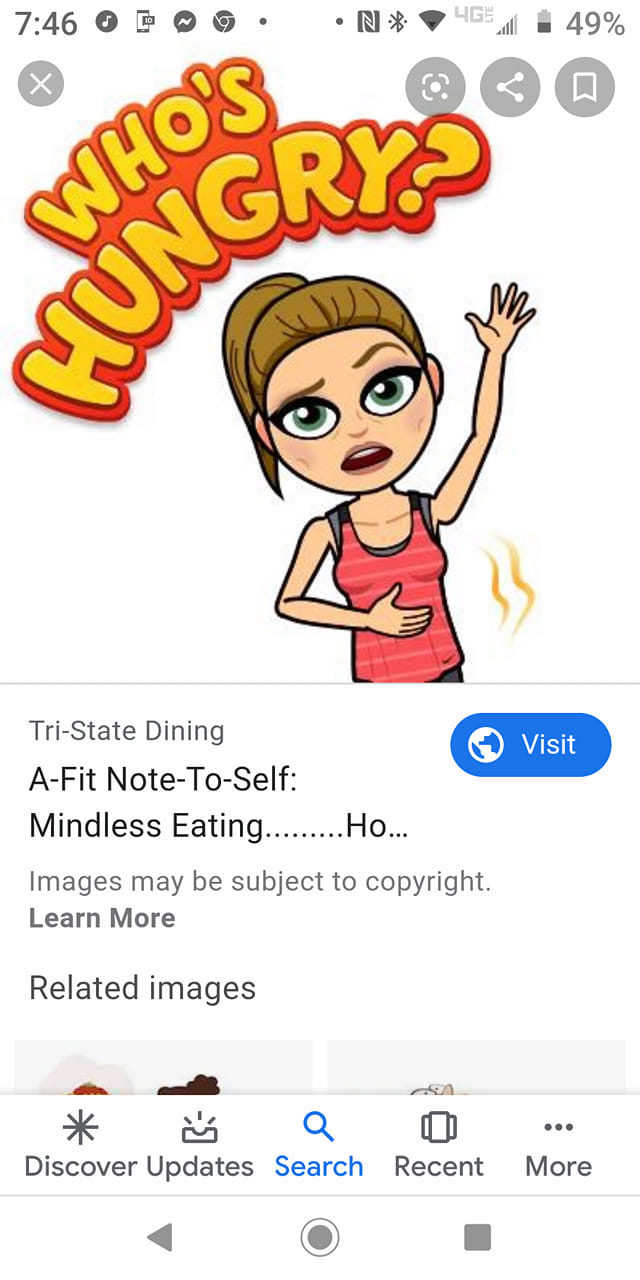
Task: Switch to the Discover tab
Action: coord(81,1147)
